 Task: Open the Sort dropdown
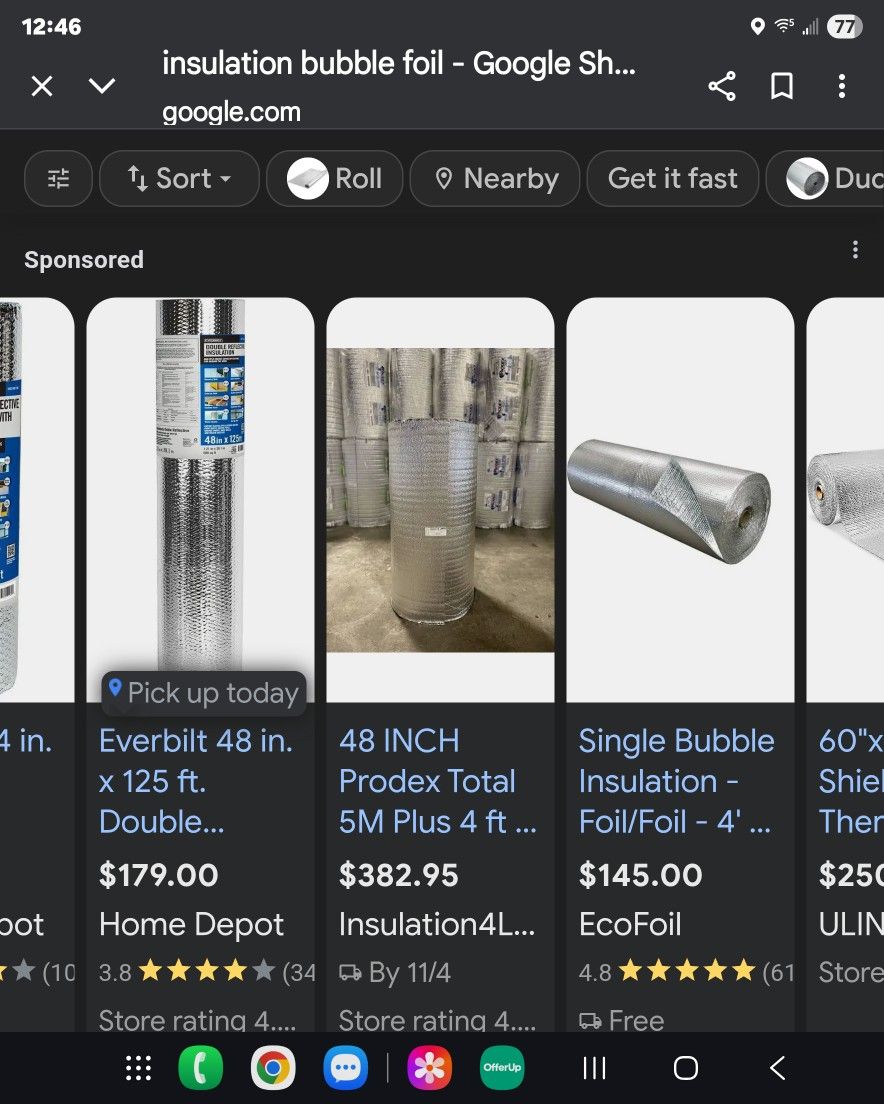click(179, 178)
